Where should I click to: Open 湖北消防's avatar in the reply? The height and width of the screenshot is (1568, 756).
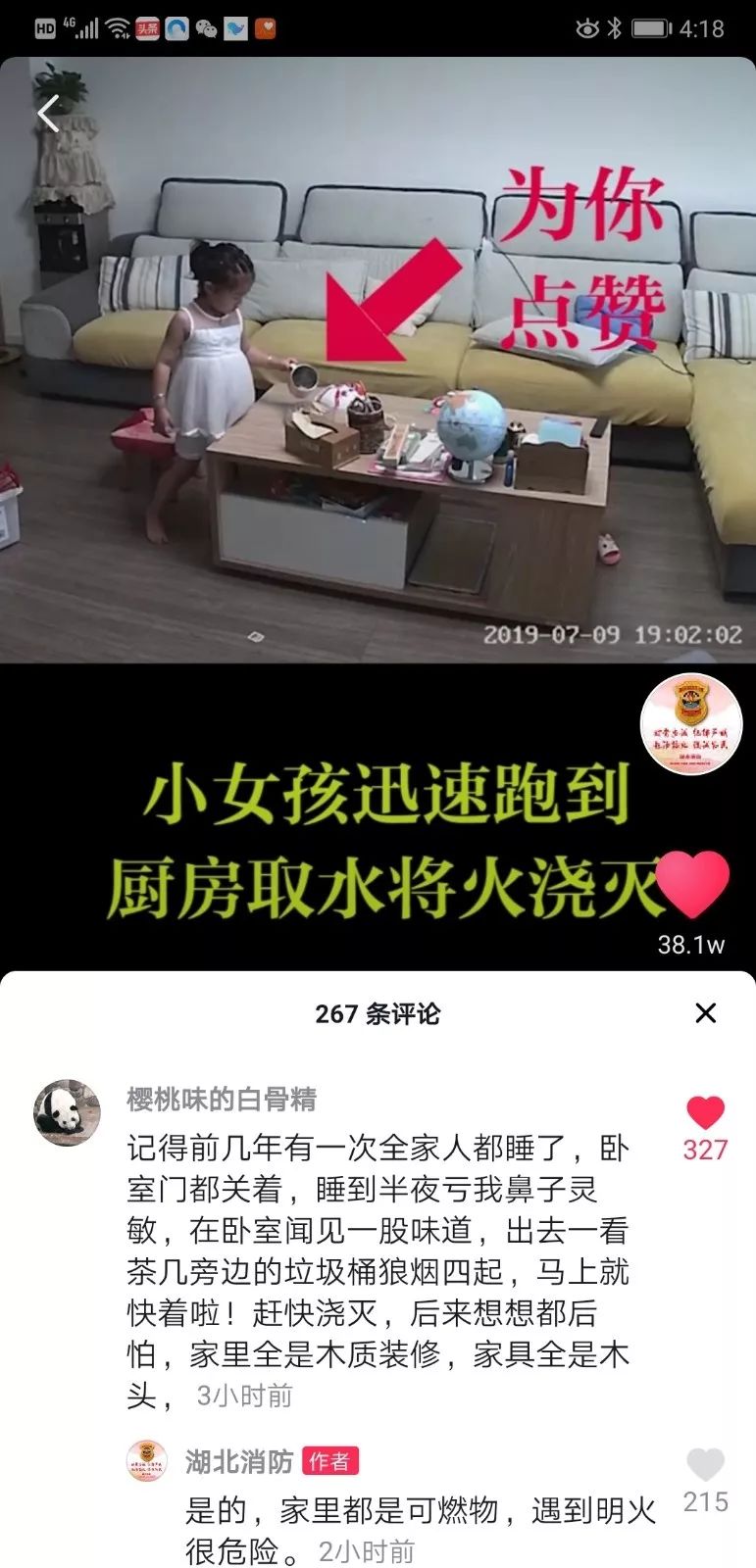pos(147,1461)
